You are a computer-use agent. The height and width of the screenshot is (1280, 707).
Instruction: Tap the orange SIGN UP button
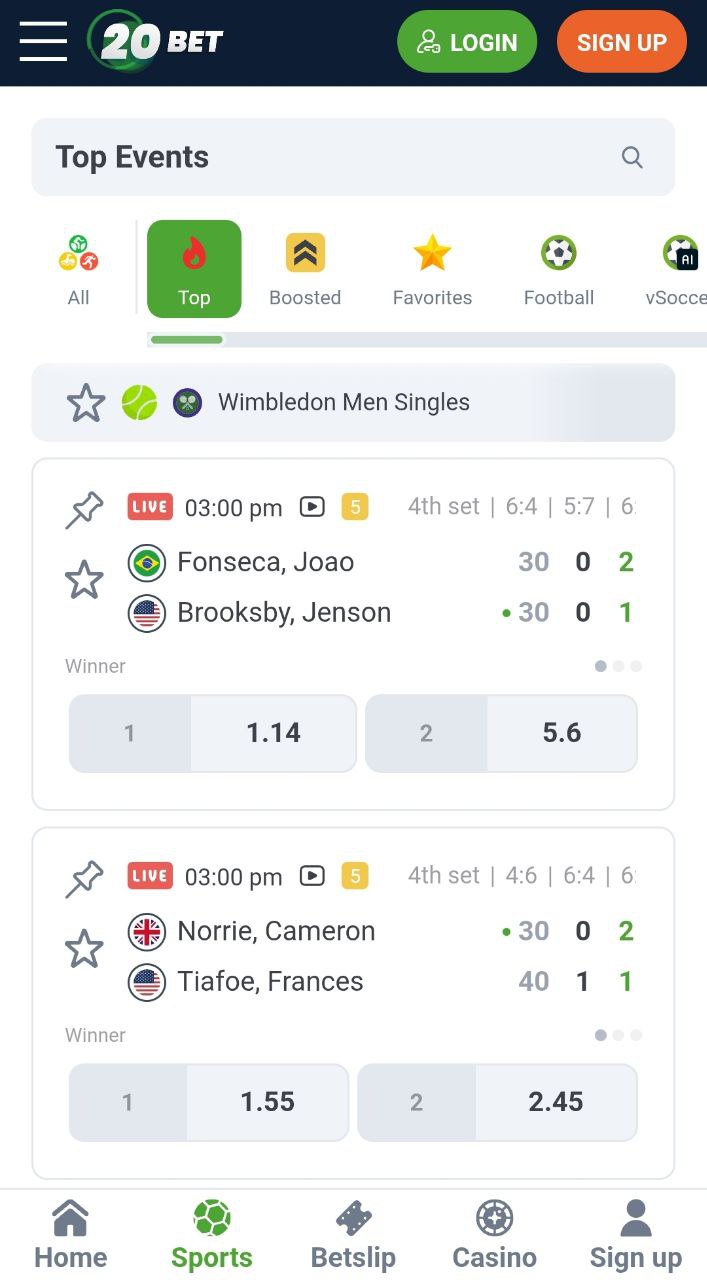(x=622, y=42)
